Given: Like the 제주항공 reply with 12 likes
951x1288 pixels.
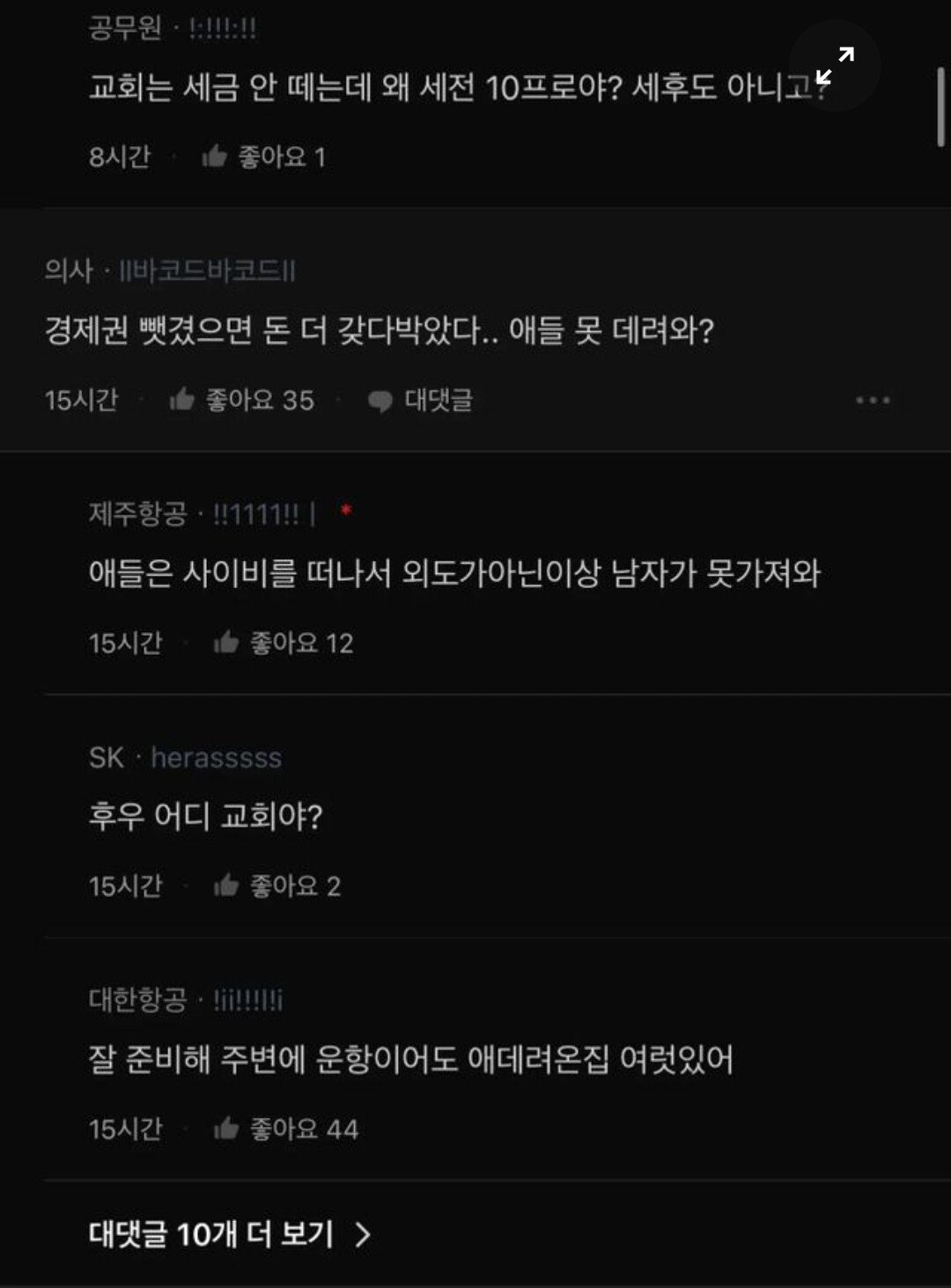Looking at the screenshot, I should 226,644.
